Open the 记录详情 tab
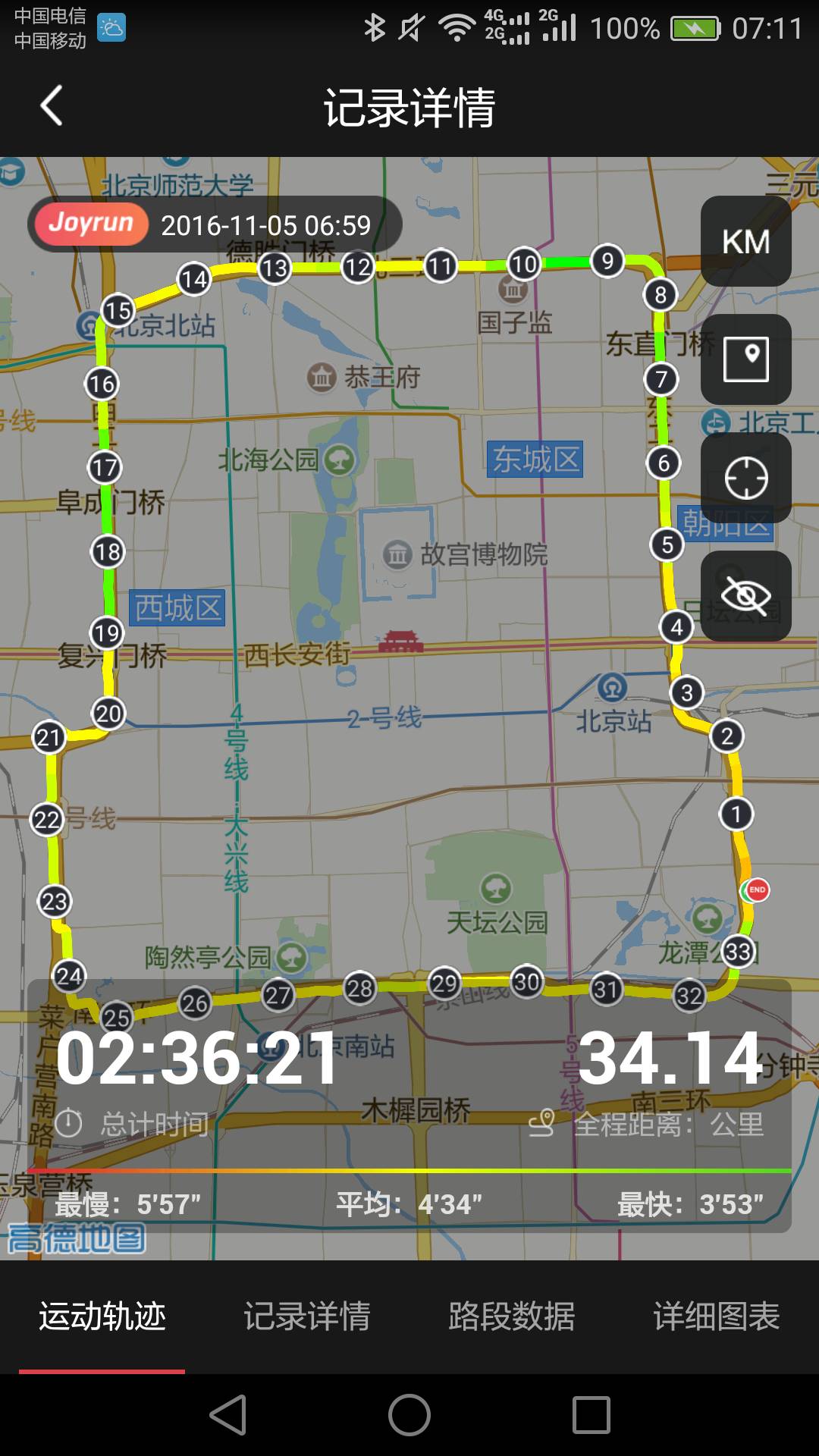Viewport: 819px width, 1456px height. (x=307, y=1316)
